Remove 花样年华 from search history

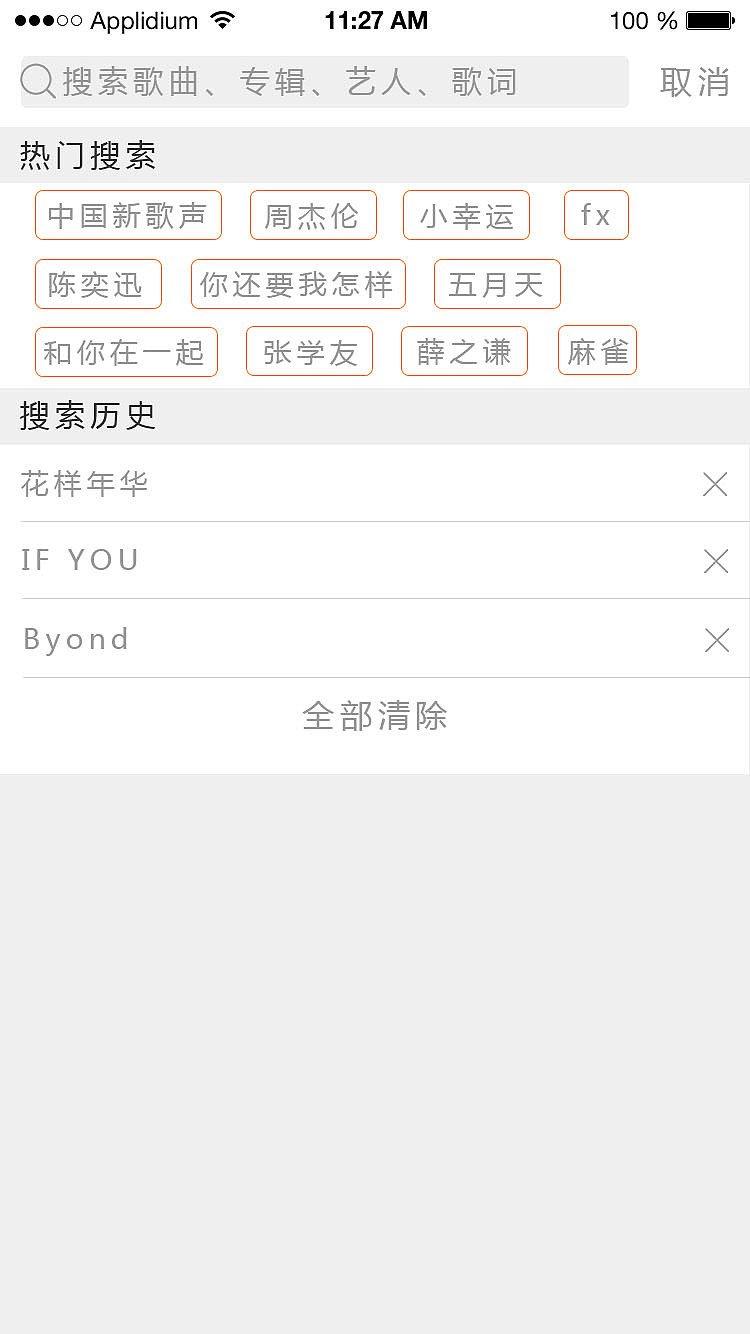point(715,484)
